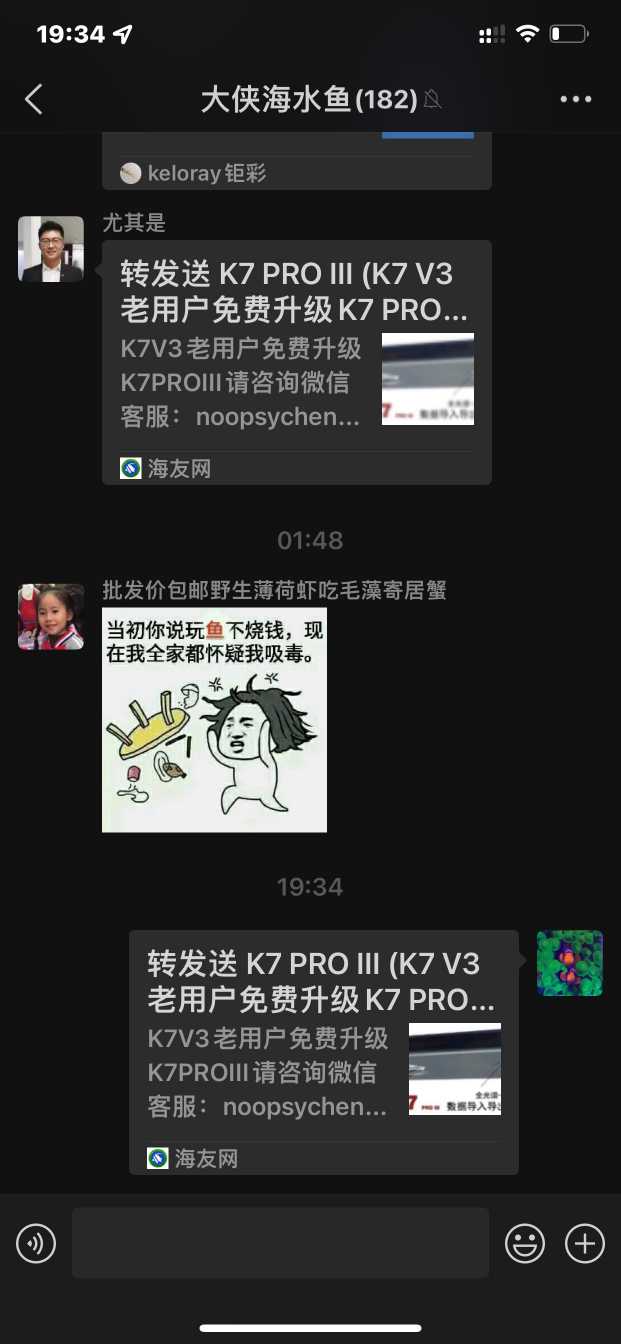Screen dimensions: 621x1344
Task: Open the plus attachment menu
Action: pyautogui.click(x=585, y=1244)
